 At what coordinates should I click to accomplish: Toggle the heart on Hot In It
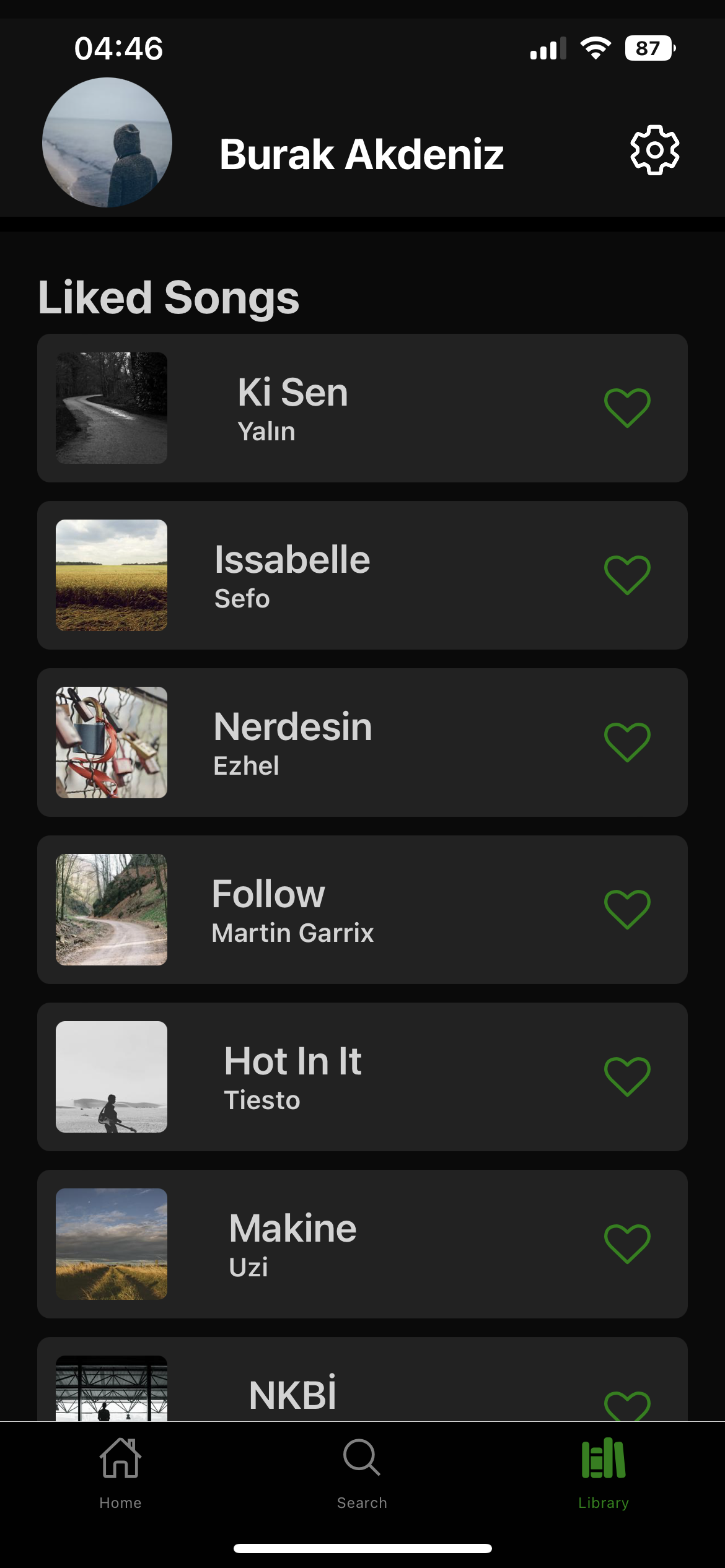point(626,1076)
